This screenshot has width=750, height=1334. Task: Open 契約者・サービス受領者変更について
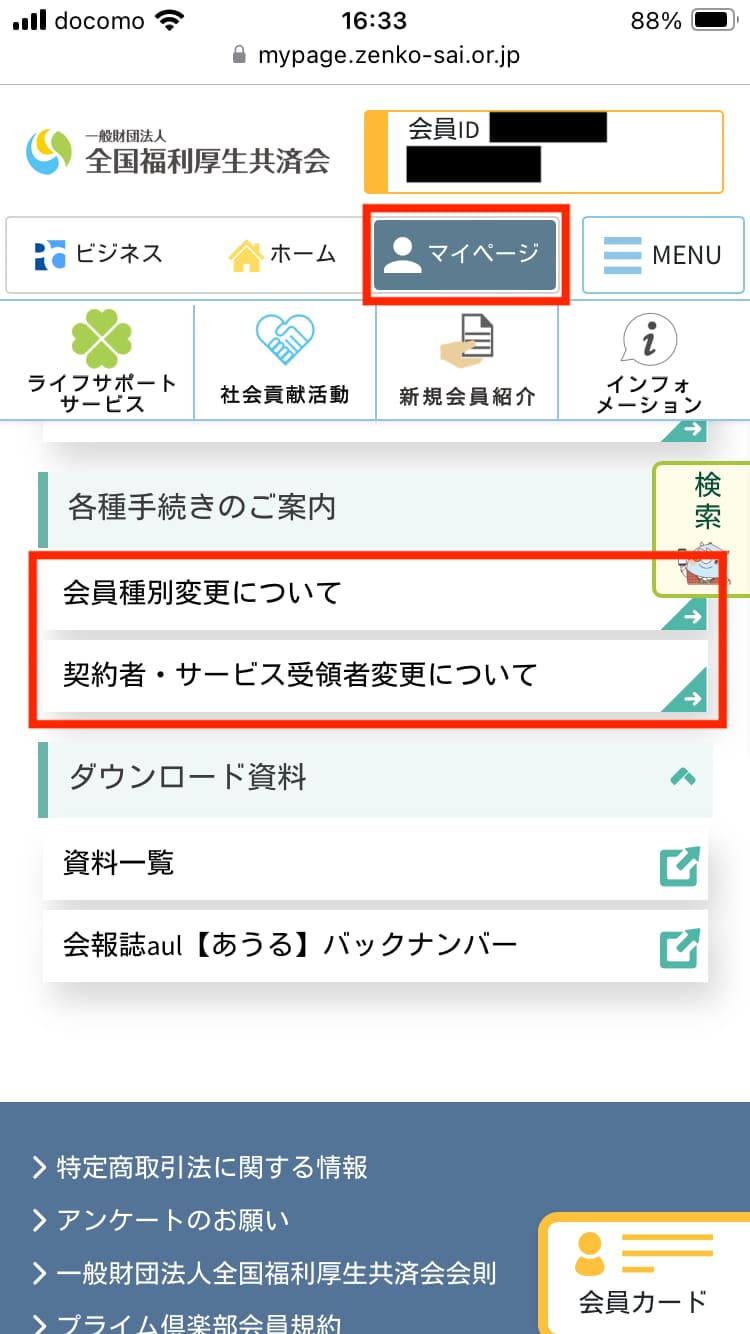point(375,675)
